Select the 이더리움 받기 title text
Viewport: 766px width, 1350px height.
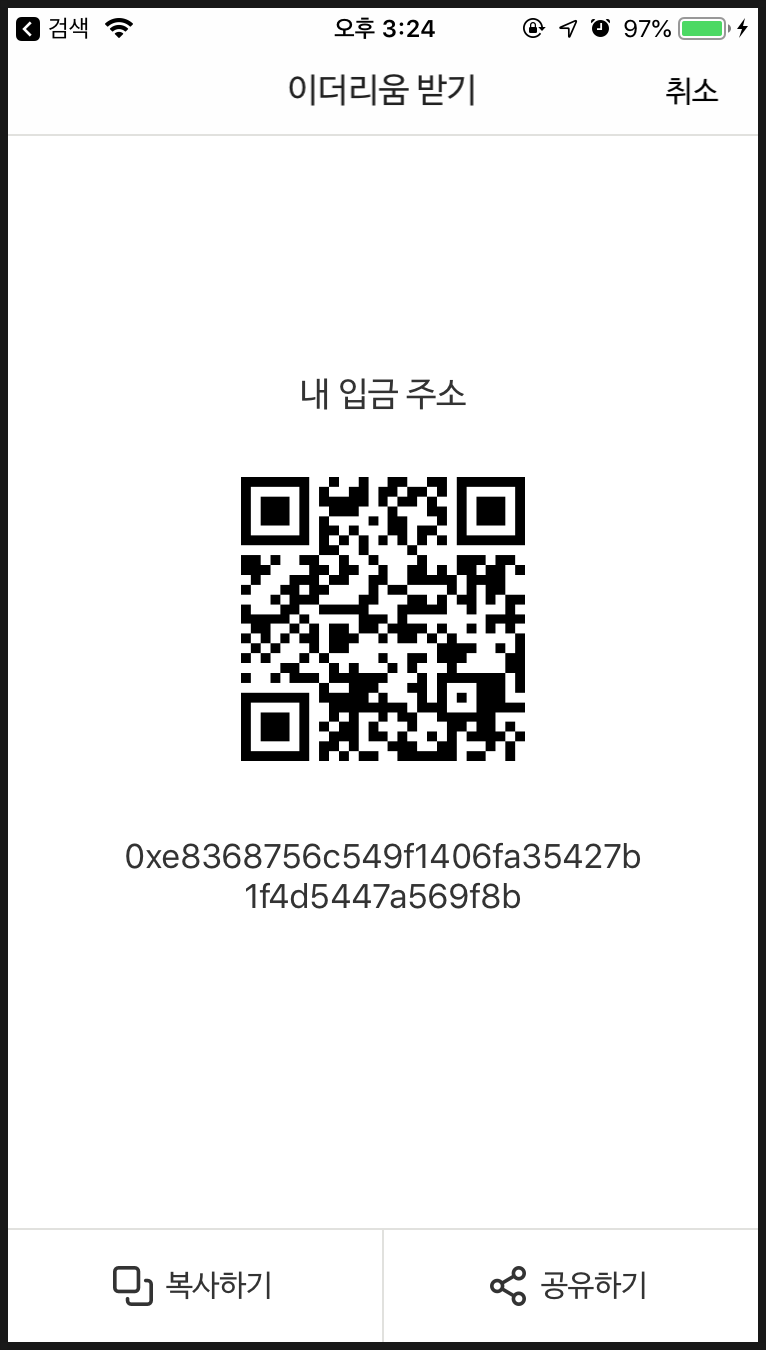(383, 91)
